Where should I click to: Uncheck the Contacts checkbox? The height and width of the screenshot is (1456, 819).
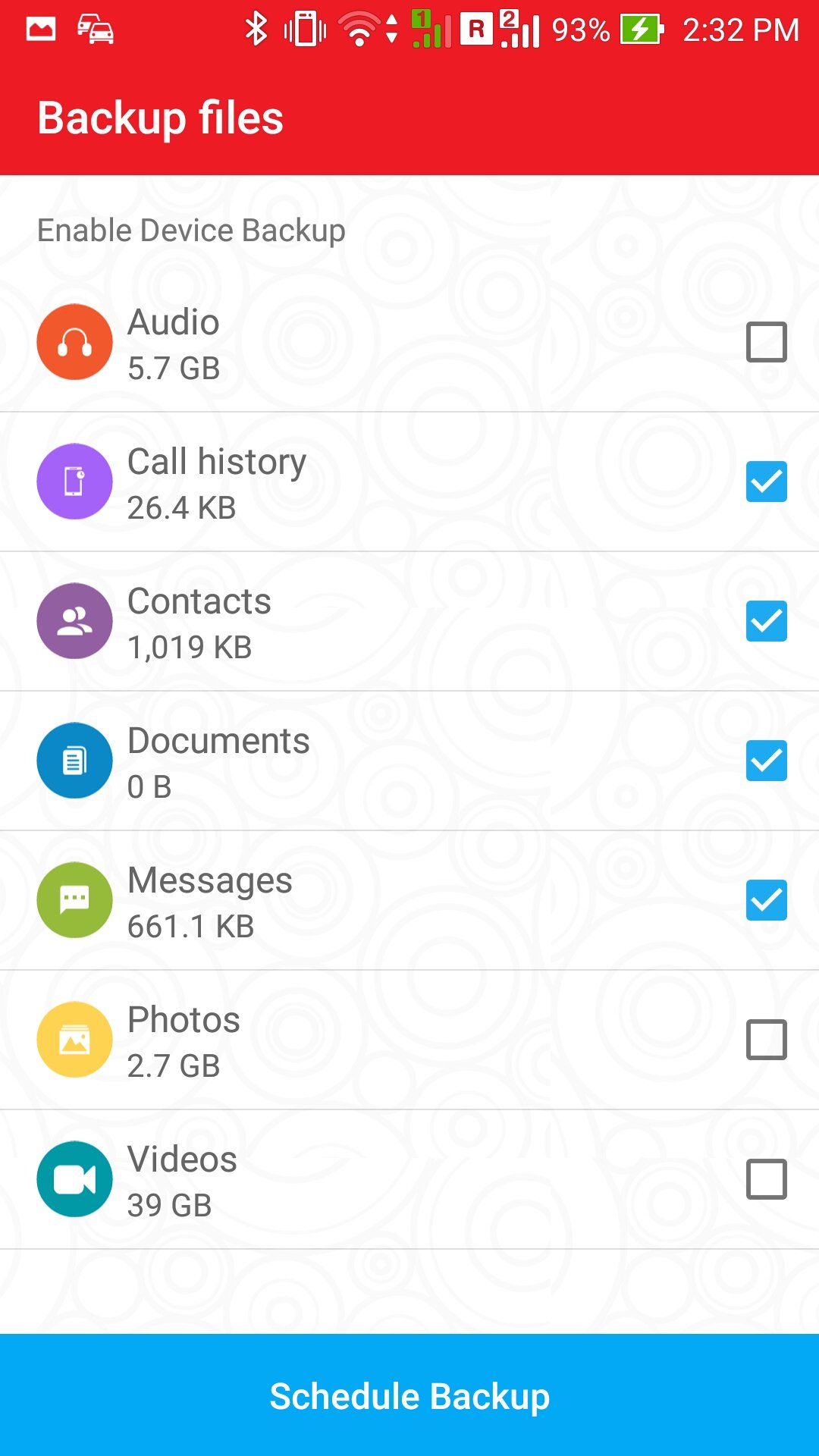pyautogui.click(x=766, y=621)
